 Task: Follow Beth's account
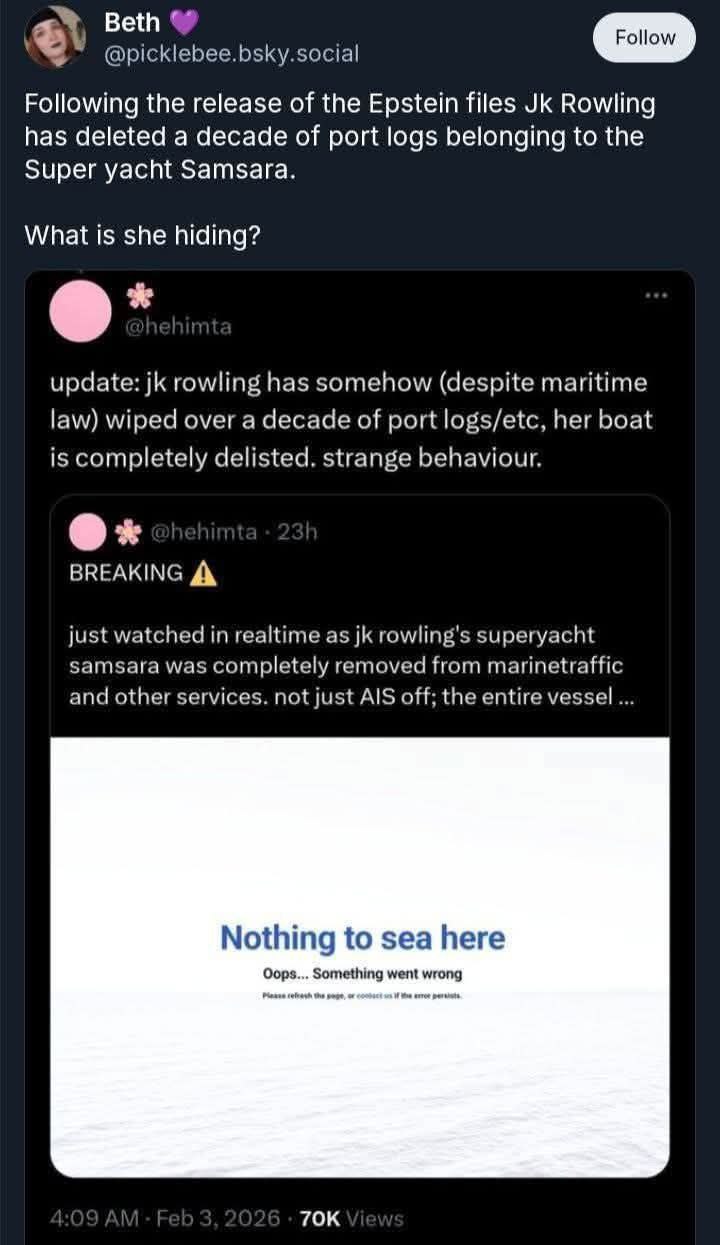pos(644,38)
